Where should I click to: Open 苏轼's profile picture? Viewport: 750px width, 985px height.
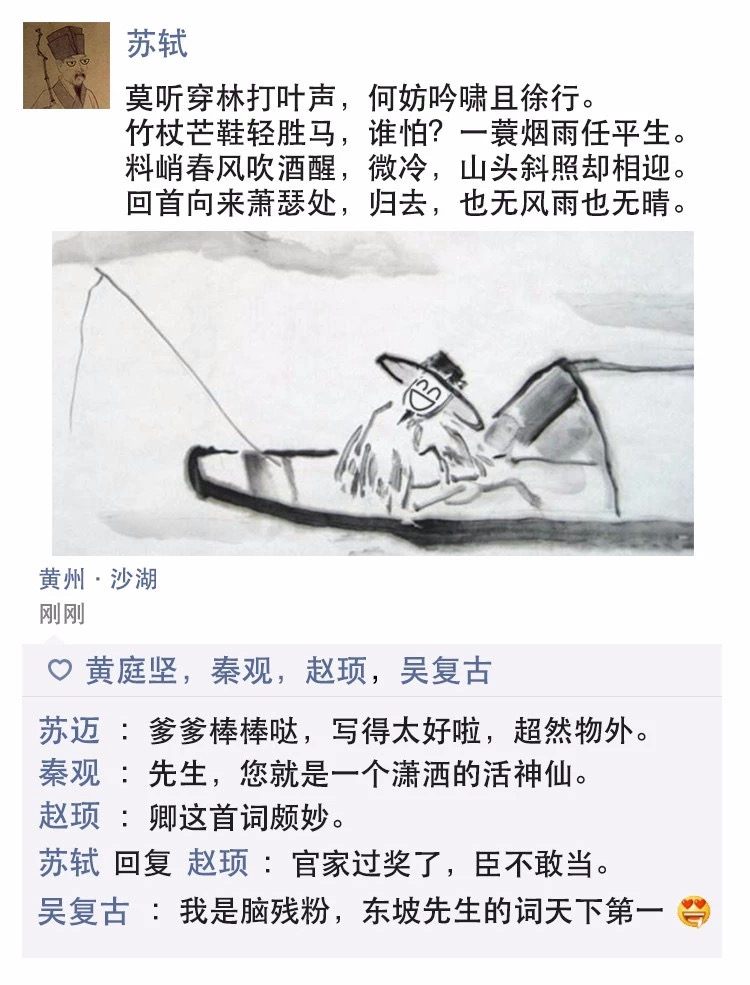(66, 66)
